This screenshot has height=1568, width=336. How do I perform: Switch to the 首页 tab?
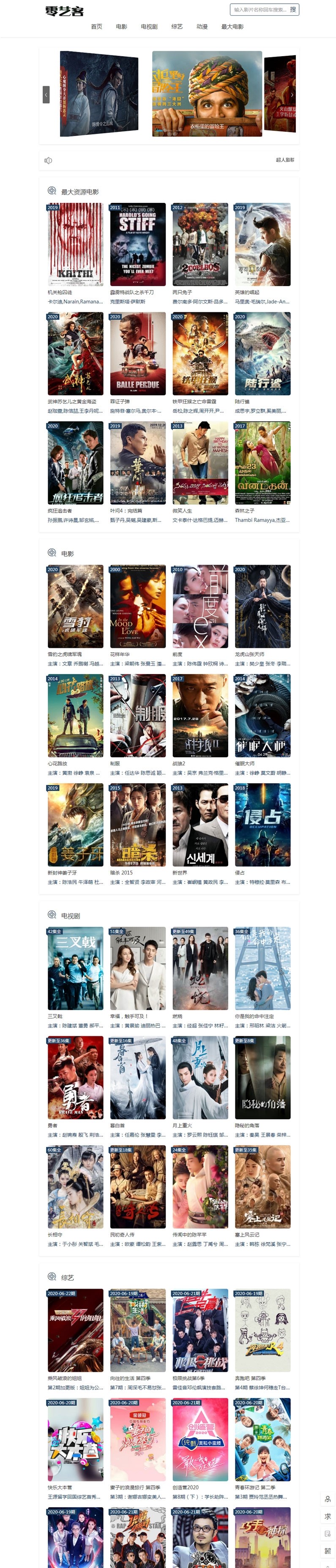point(96,27)
